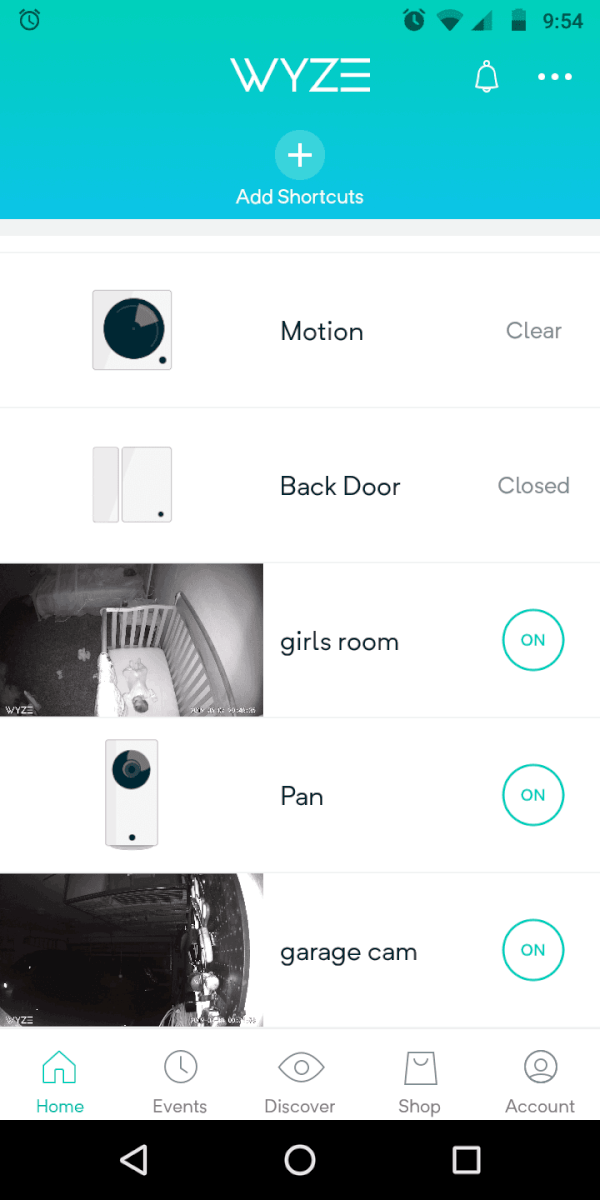The width and height of the screenshot is (600, 1200).
Task: View the girls room camera feed
Action: click(131, 640)
